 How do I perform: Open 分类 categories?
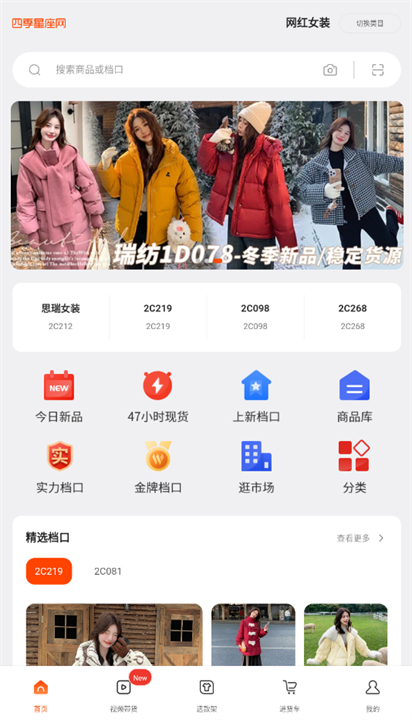click(355, 467)
